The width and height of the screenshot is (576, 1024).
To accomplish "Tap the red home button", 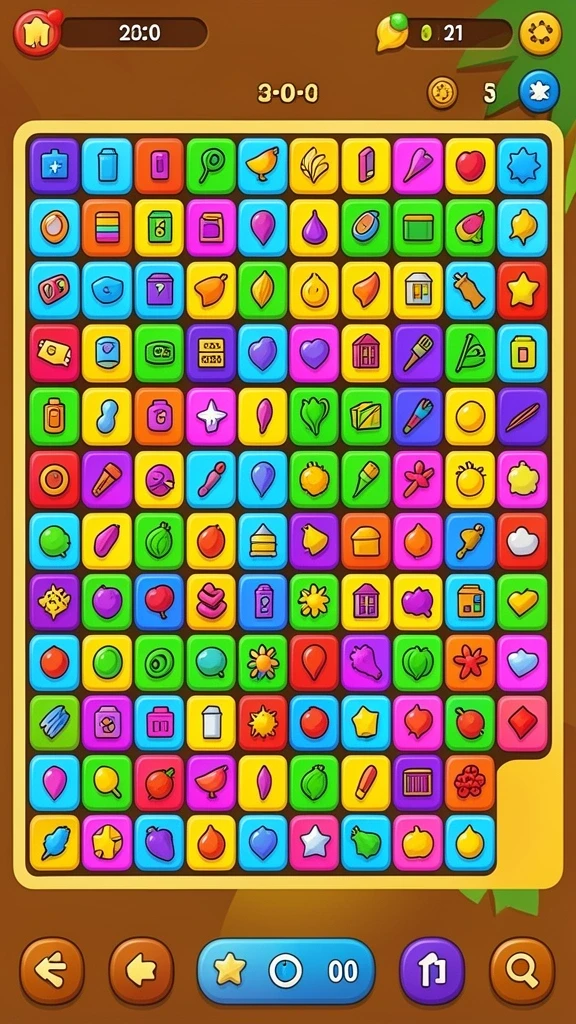I will [37, 33].
